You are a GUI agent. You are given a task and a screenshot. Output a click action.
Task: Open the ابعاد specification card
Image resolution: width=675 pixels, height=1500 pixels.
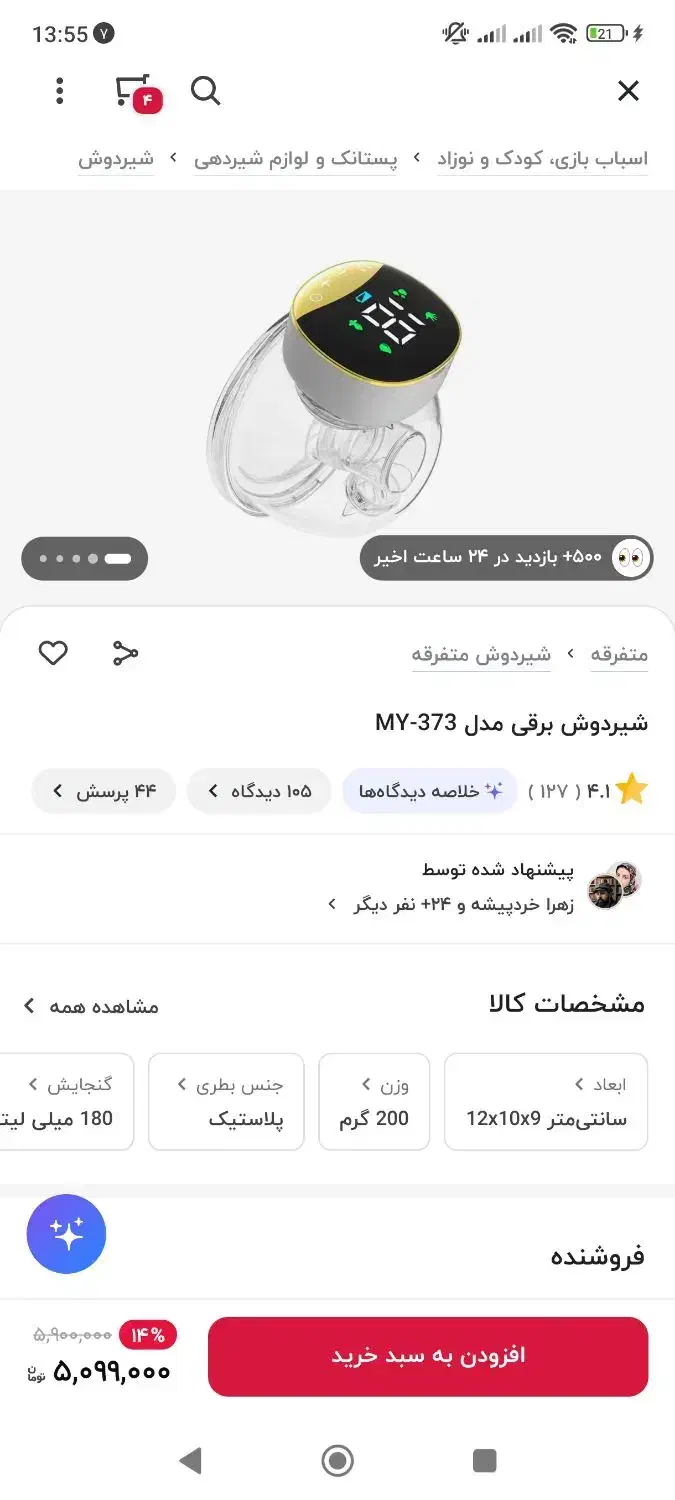tap(546, 1101)
